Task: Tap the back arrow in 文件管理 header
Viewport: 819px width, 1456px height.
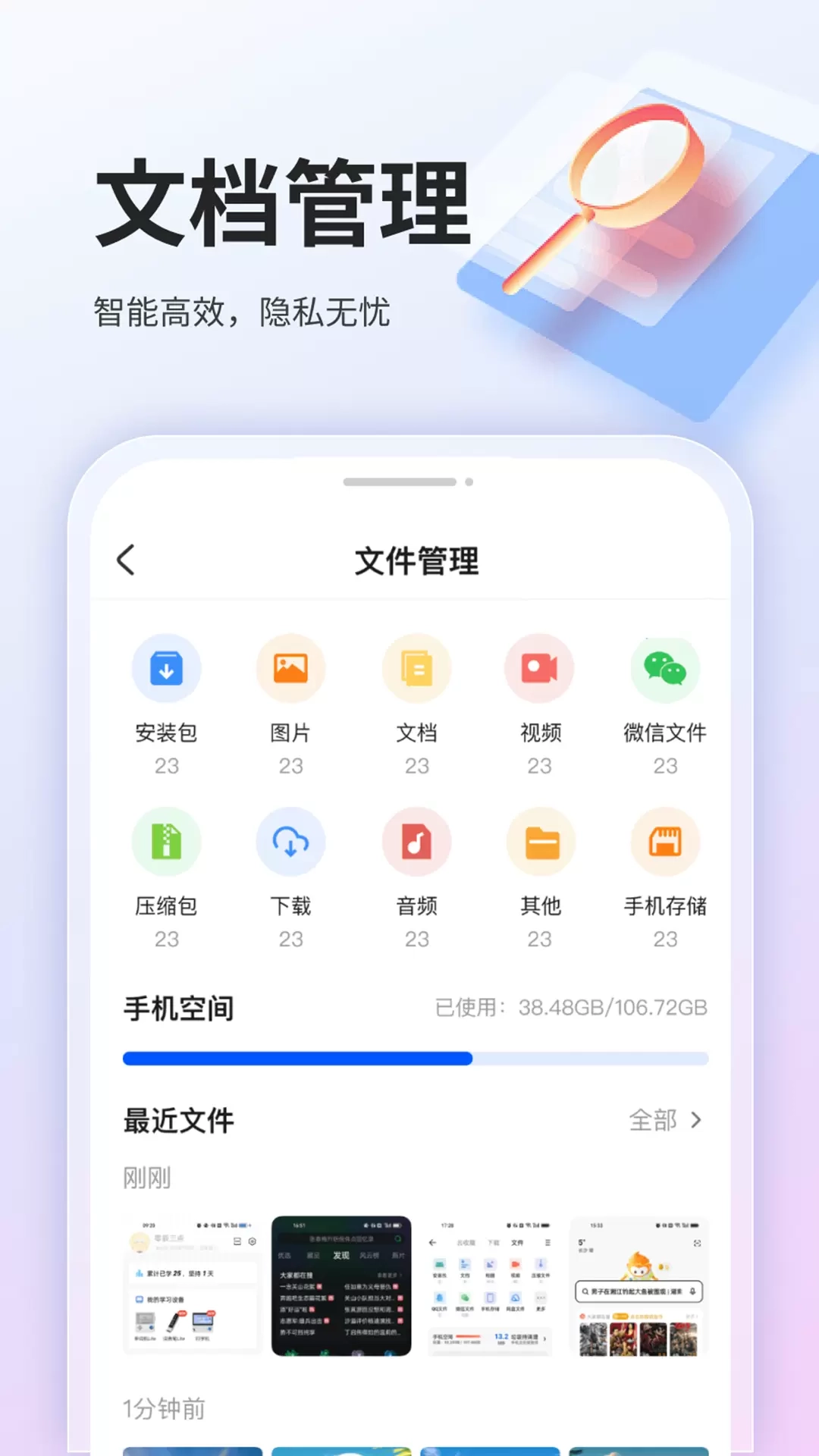Action: (126, 560)
